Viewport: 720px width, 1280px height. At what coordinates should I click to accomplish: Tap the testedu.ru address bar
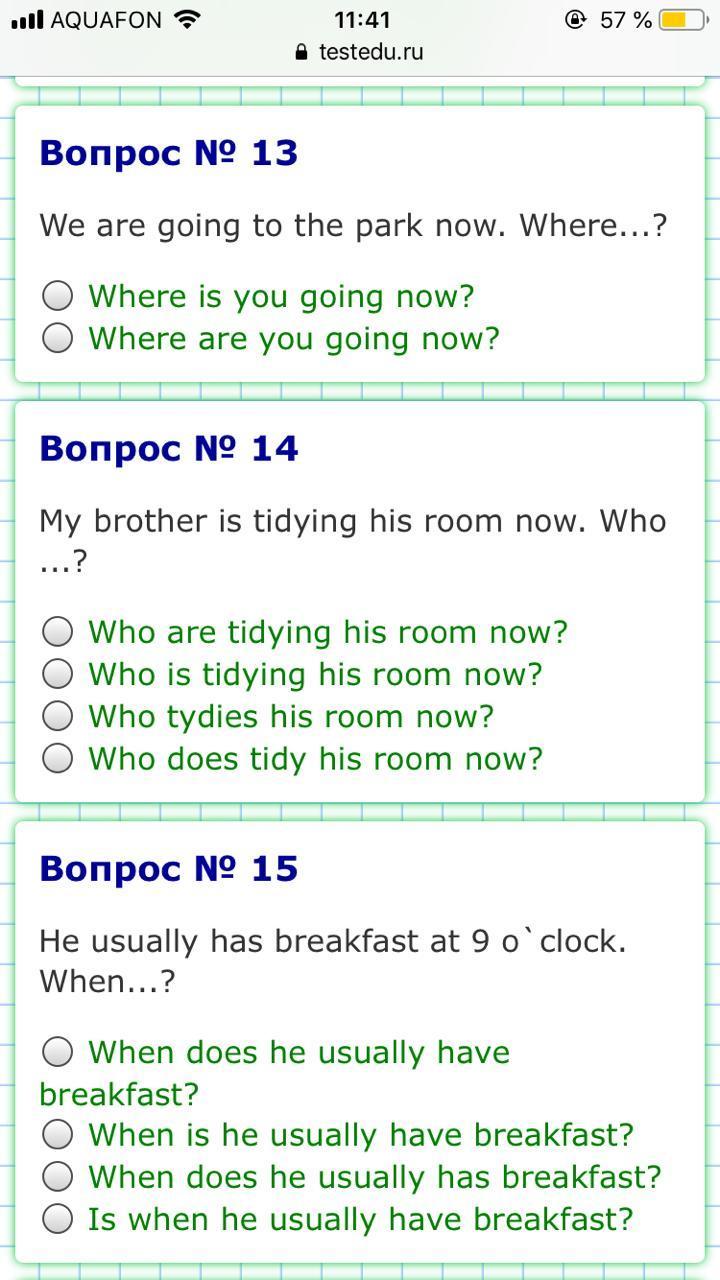coord(360,52)
